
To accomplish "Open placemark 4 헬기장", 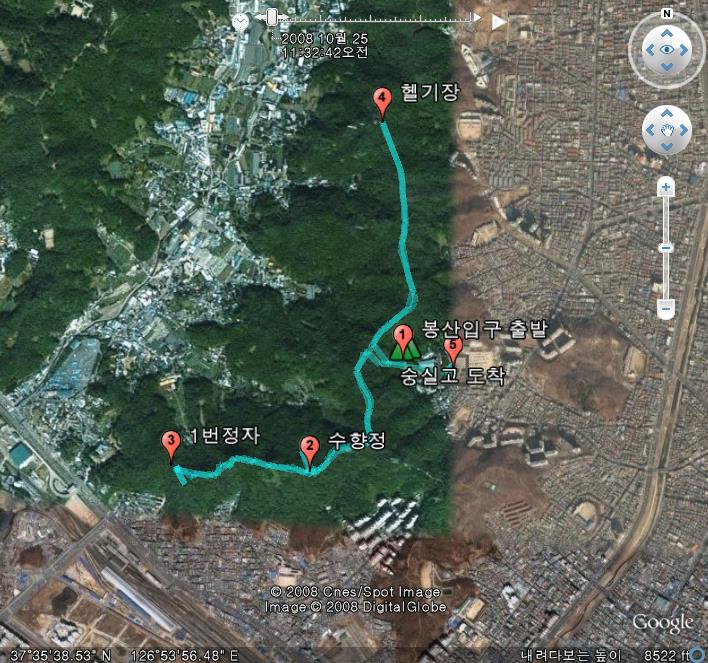I will point(382,101).
